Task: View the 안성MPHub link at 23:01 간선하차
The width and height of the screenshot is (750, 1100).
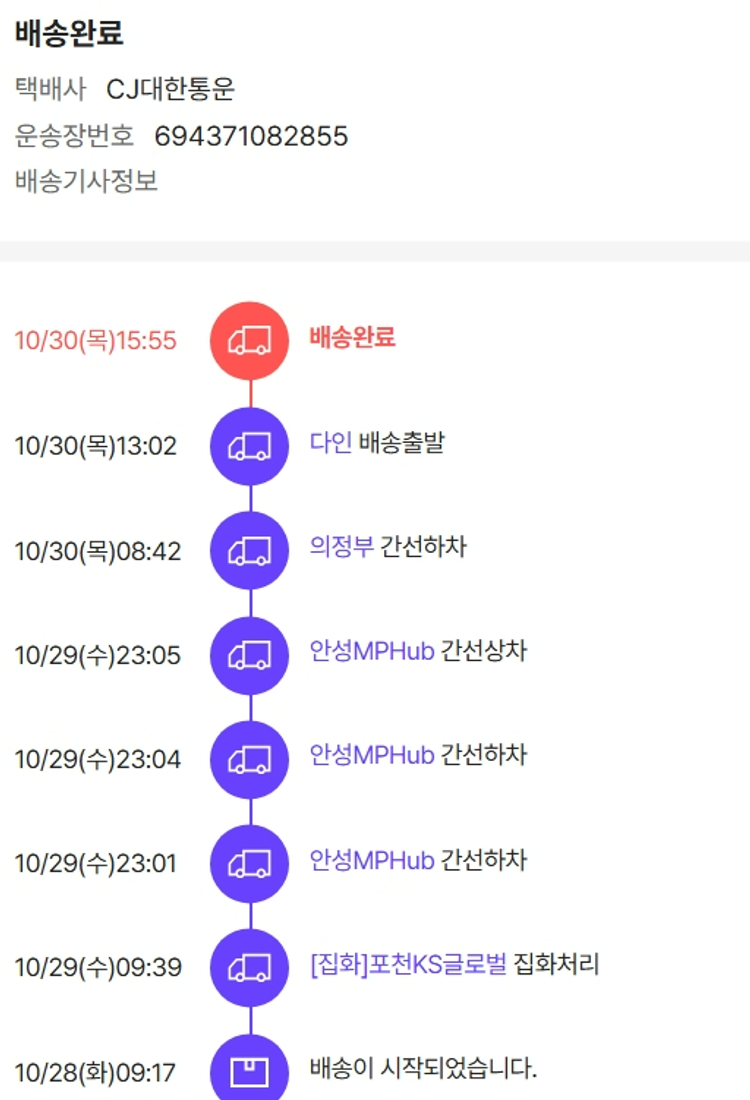Action: point(371,860)
